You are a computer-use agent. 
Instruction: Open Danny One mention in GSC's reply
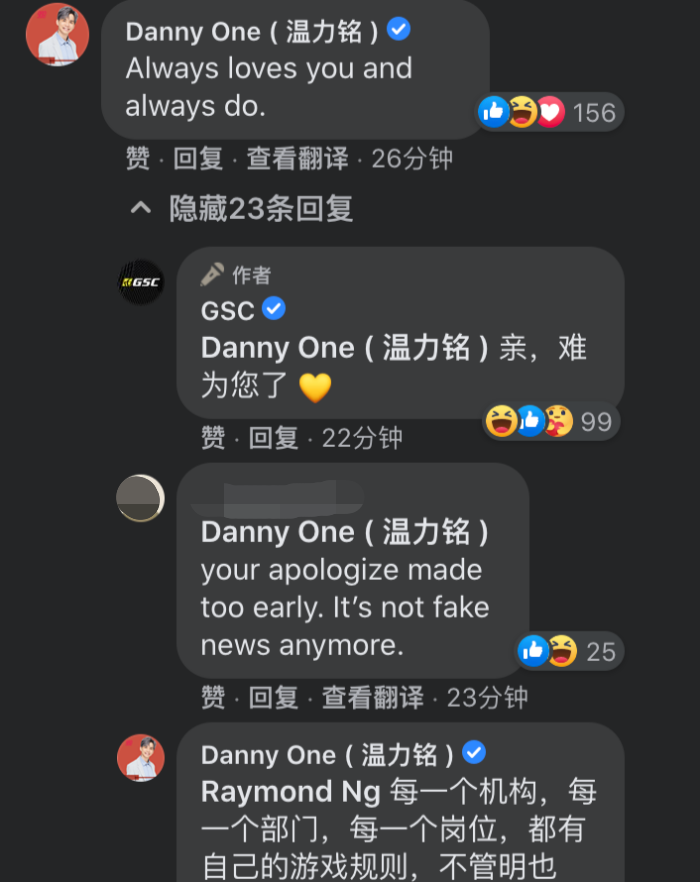coord(346,348)
